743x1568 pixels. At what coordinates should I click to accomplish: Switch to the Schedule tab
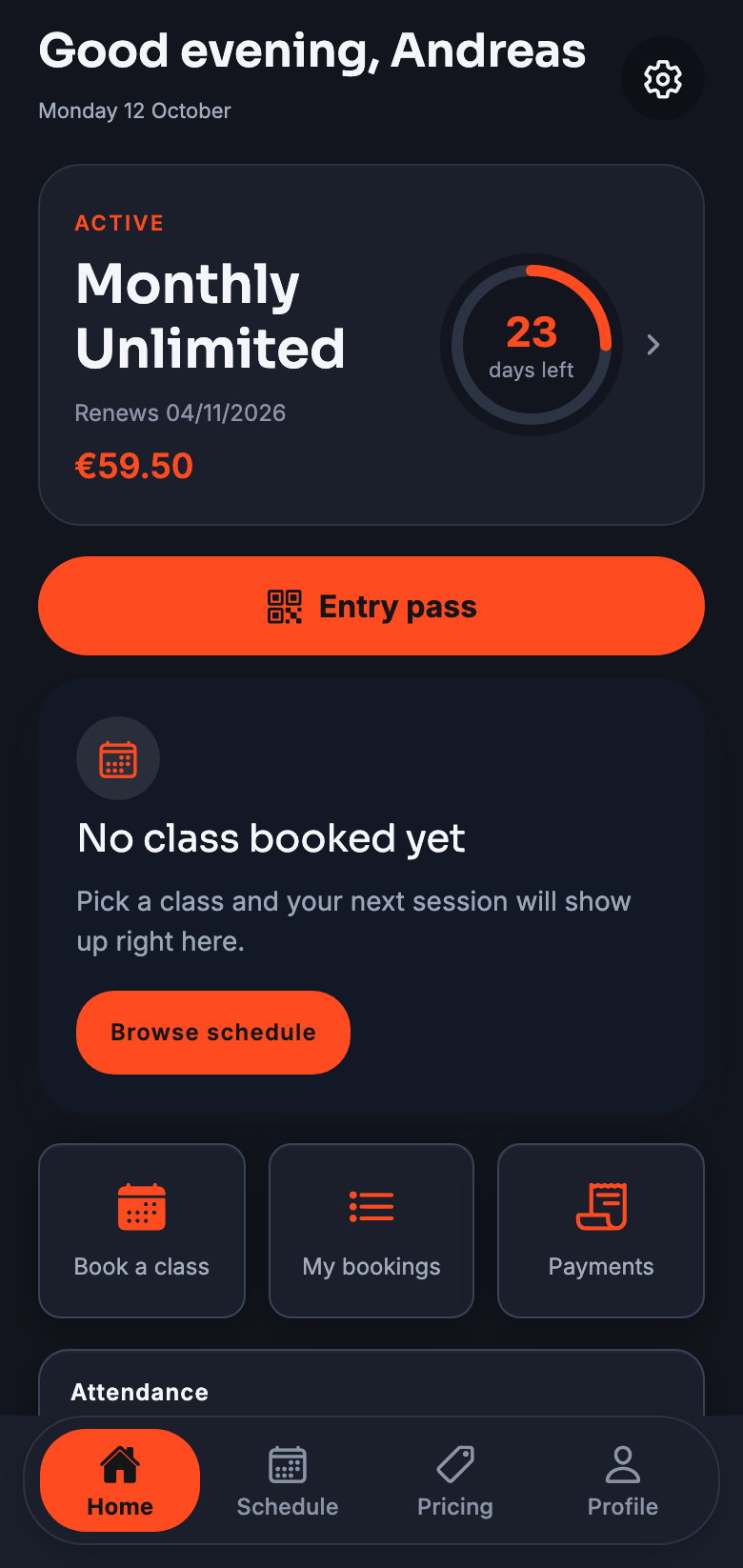288,1480
